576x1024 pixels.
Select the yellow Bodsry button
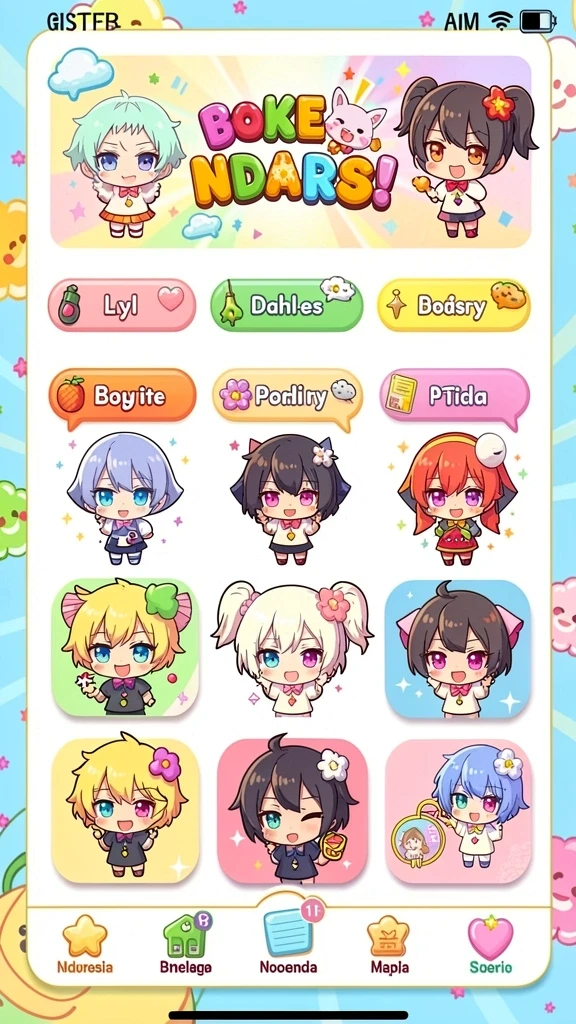point(453,304)
